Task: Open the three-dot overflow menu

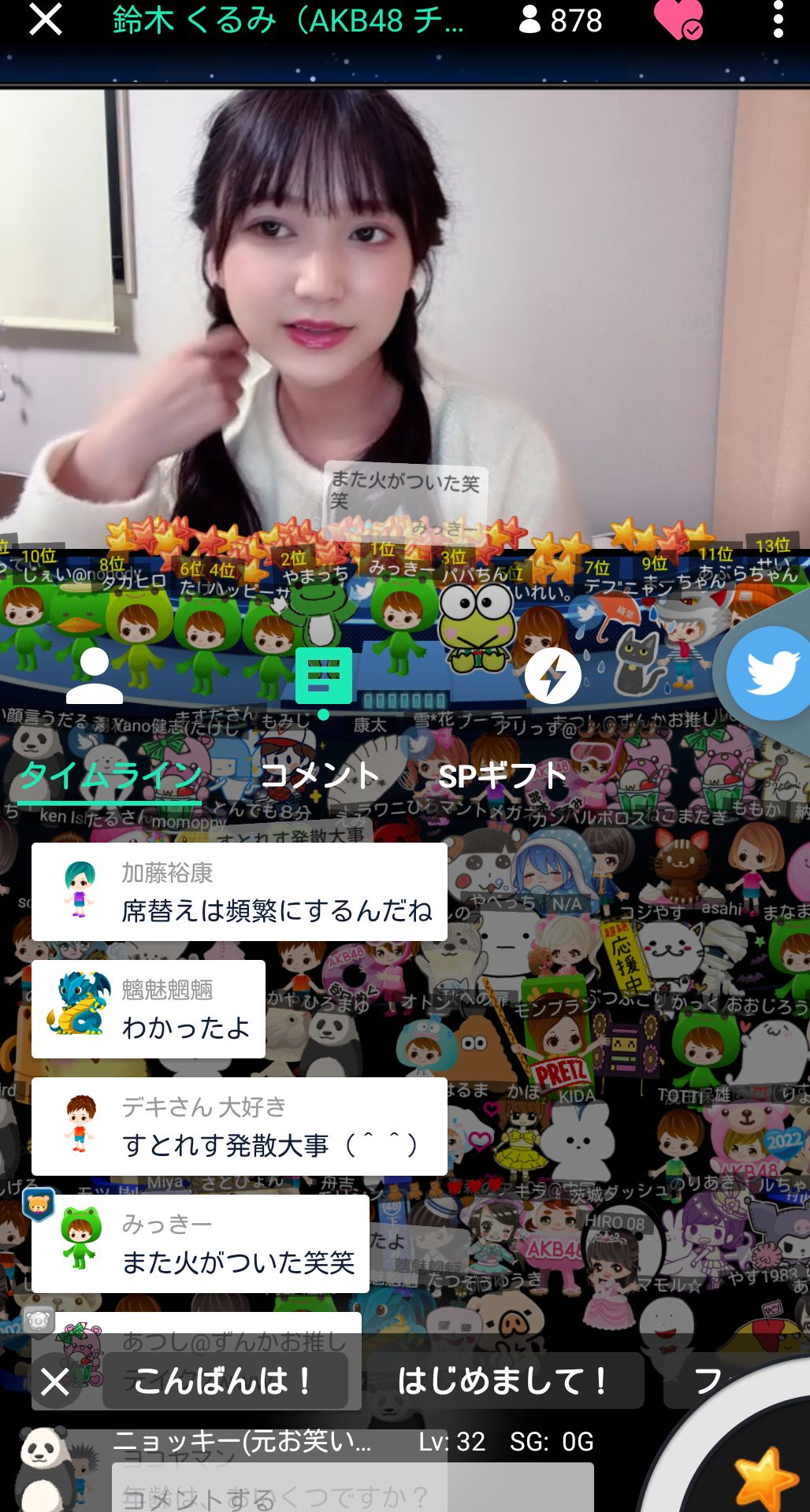Action: 778,20
